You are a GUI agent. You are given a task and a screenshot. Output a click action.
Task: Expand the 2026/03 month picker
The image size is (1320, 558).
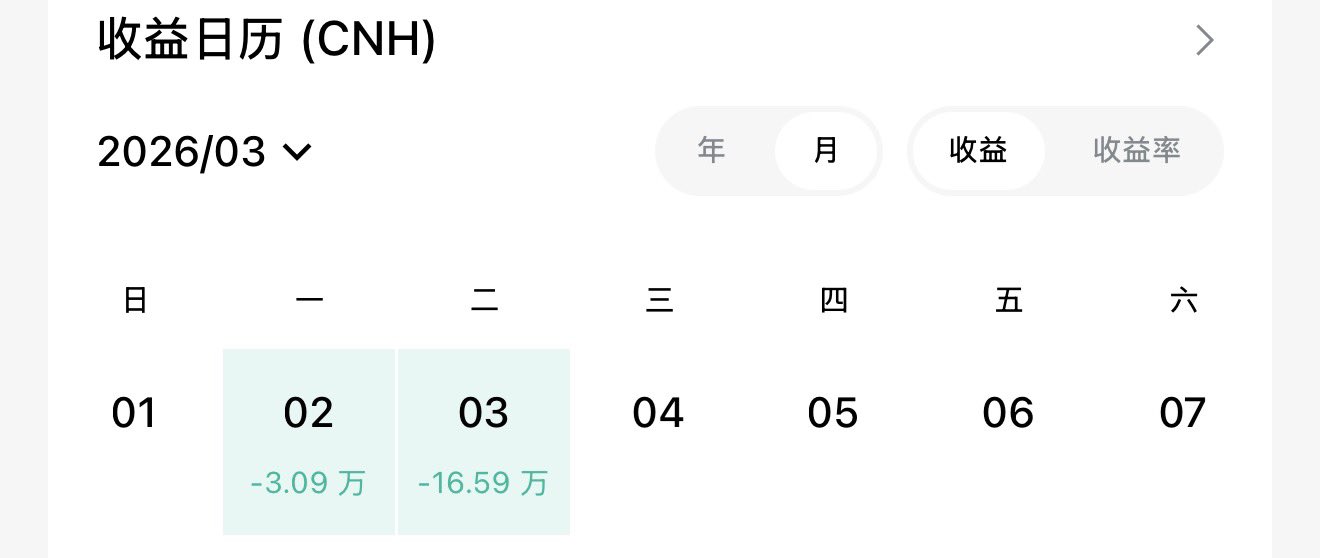pos(205,152)
